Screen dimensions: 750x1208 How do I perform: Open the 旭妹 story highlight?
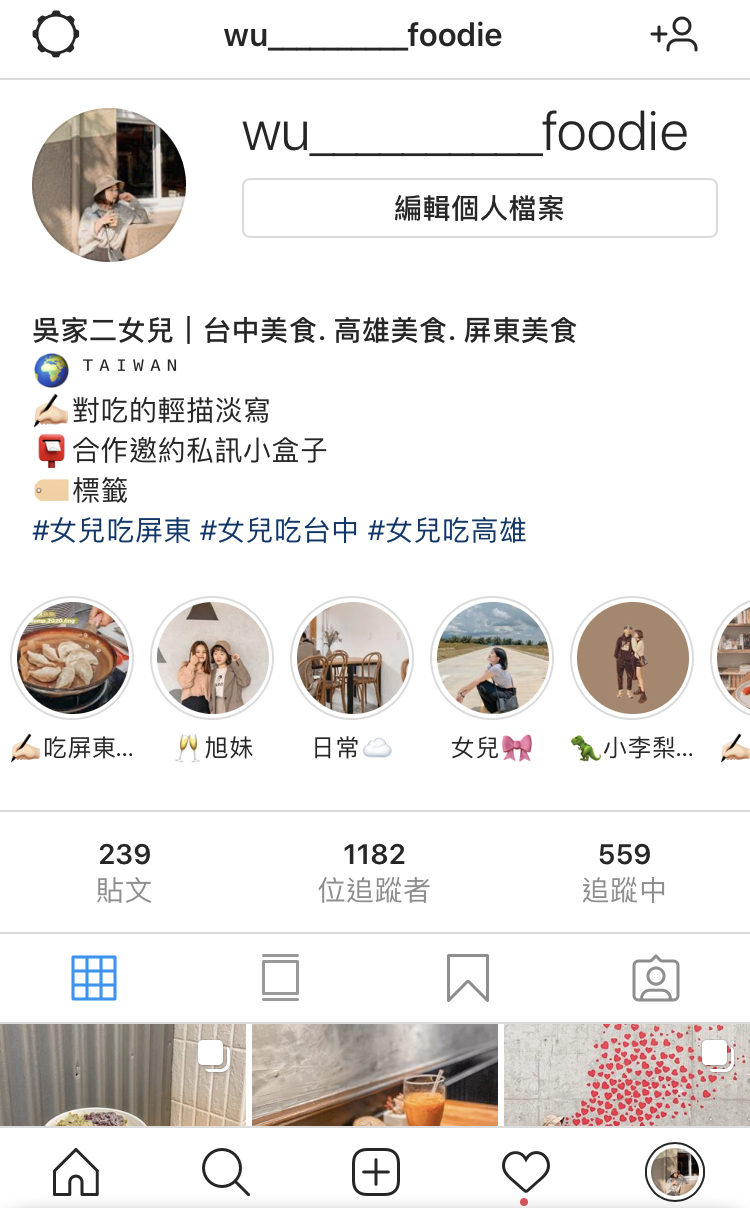tap(212, 657)
